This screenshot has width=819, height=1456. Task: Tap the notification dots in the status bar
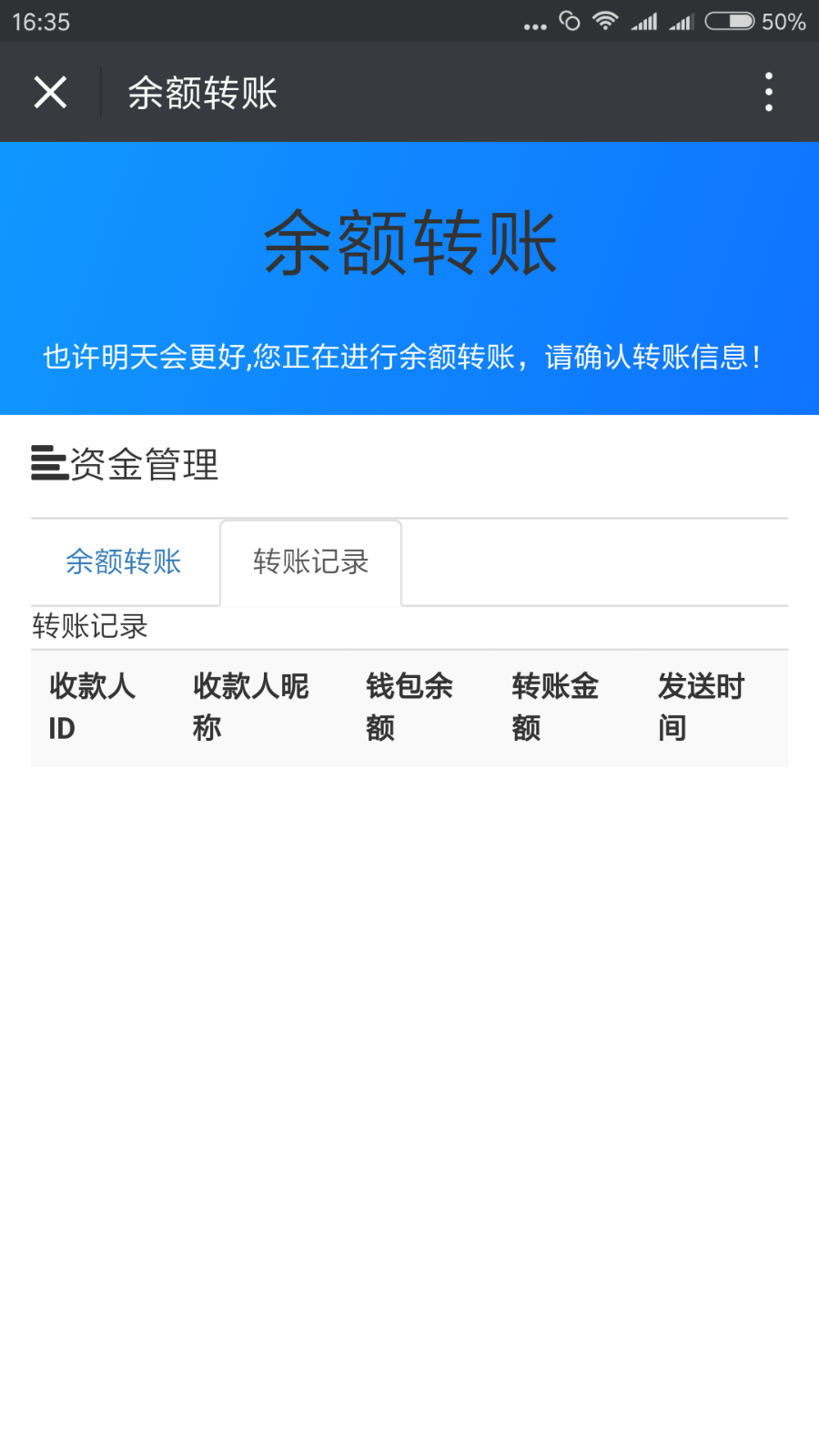point(535,25)
